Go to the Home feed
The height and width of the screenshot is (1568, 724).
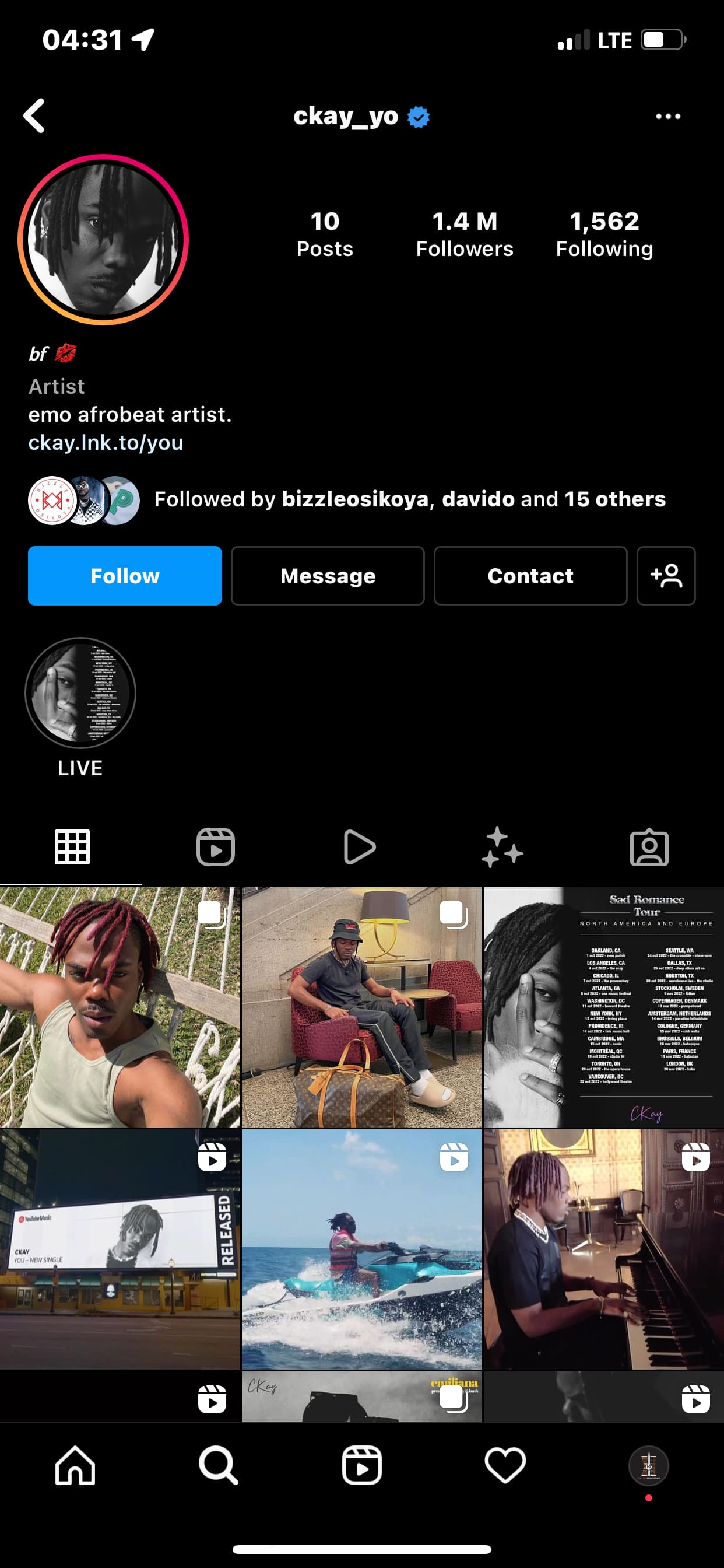[x=75, y=1465]
